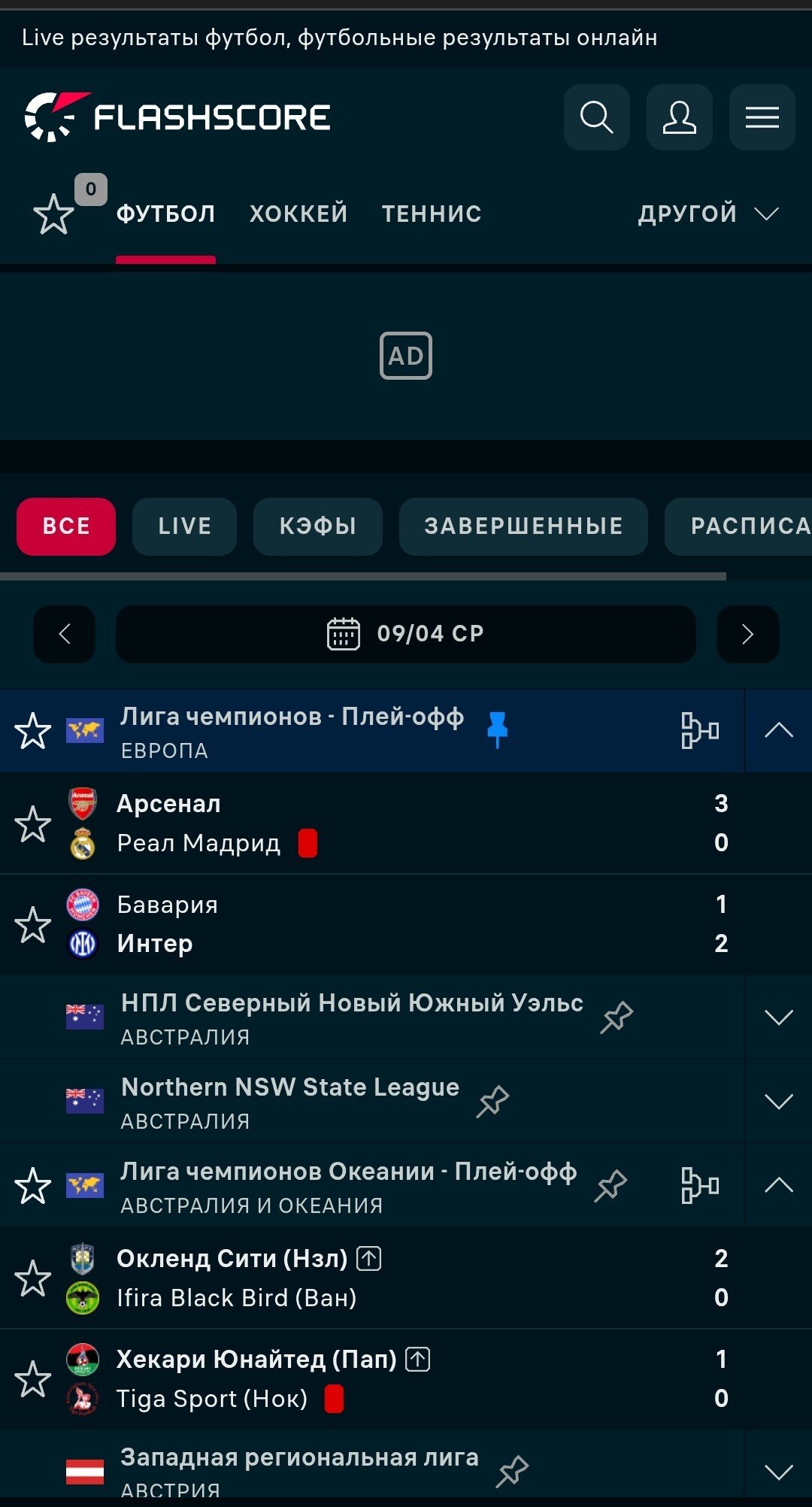
Task: Expand the ДРУГОЙ sports dropdown
Action: point(707,214)
